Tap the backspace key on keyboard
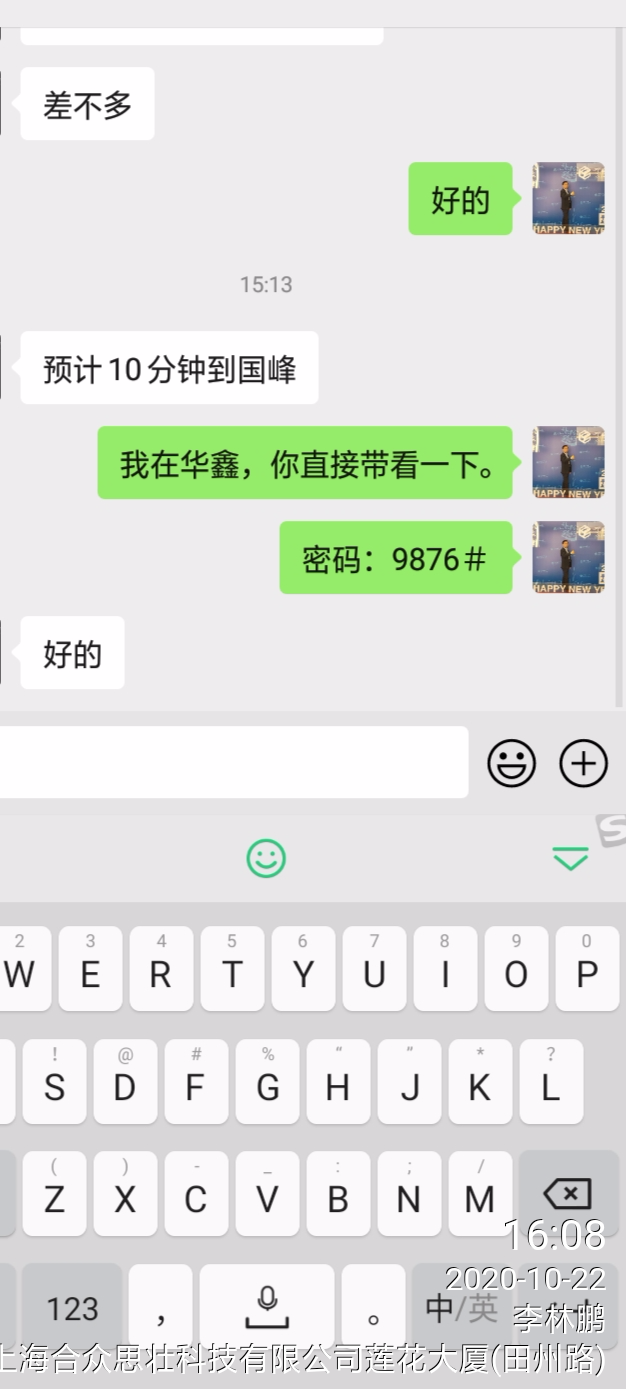 coord(567,1193)
